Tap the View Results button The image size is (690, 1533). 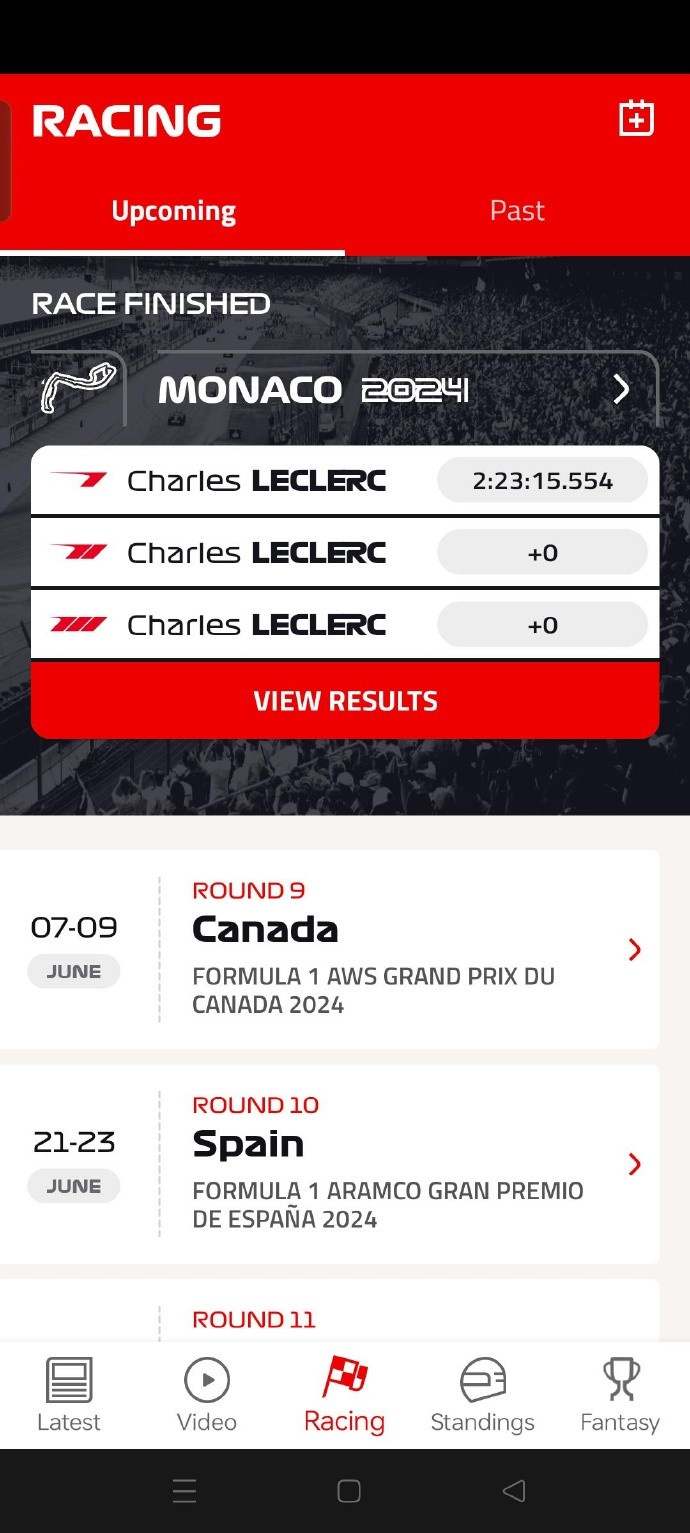point(345,701)
